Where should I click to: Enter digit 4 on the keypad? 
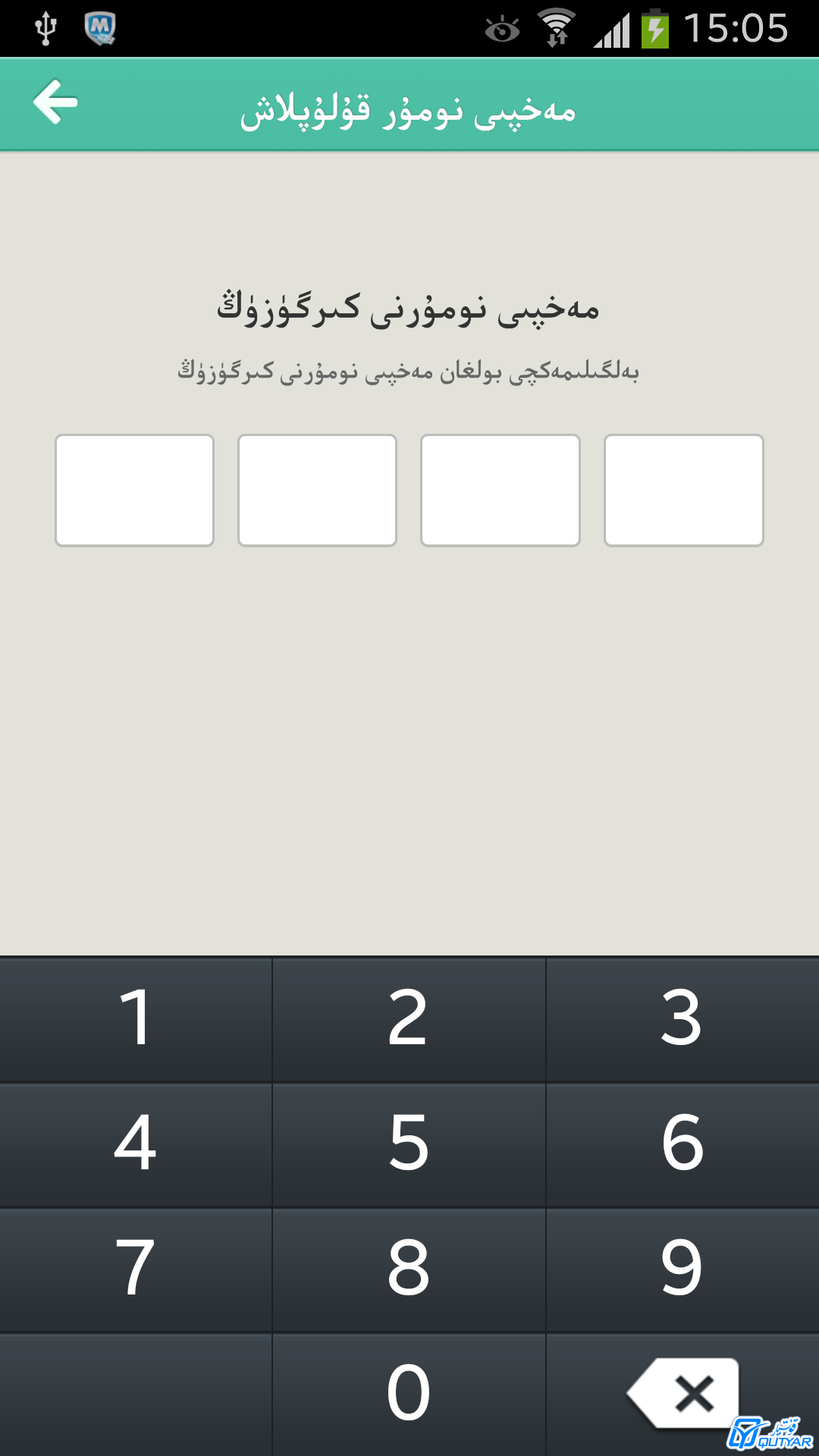(x=136, y=1144)
